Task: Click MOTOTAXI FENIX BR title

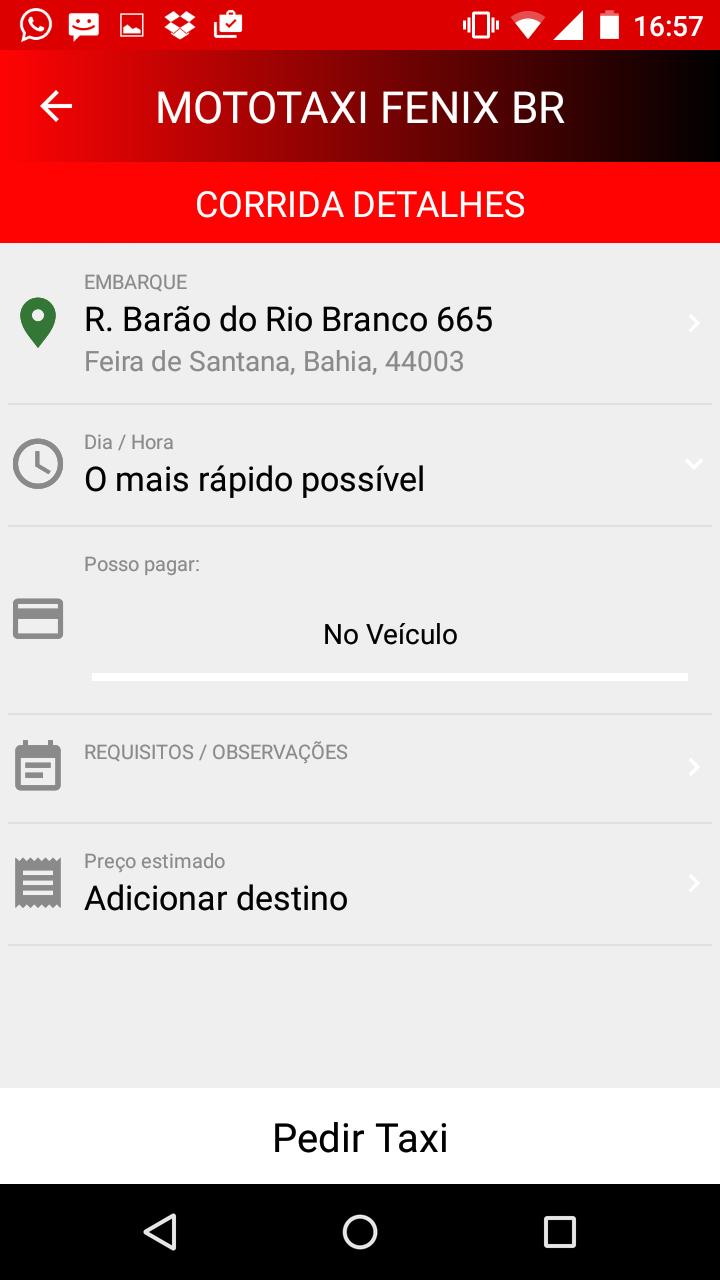Action: [360, 106]
